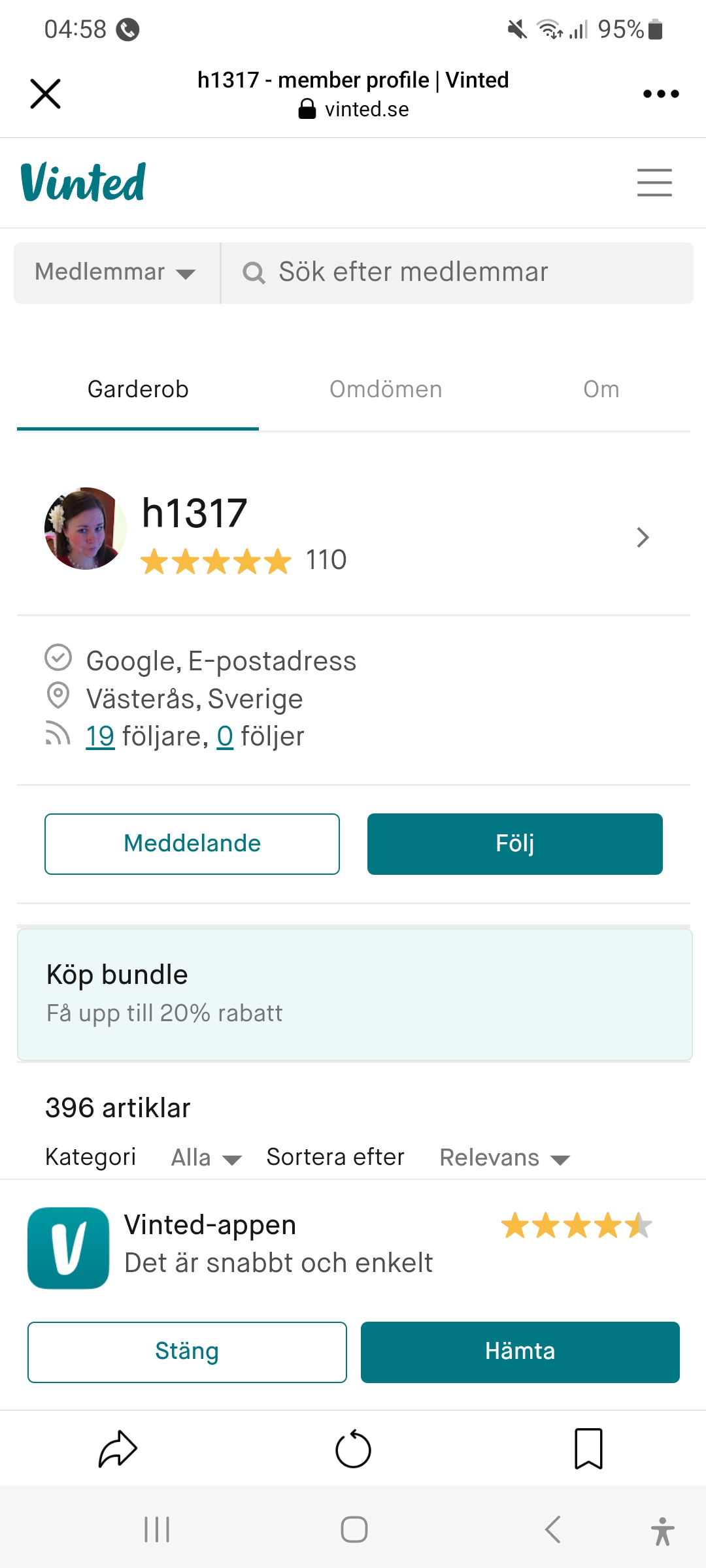
Task: Send a Meddelande to h1317
Action: point(192,843)
